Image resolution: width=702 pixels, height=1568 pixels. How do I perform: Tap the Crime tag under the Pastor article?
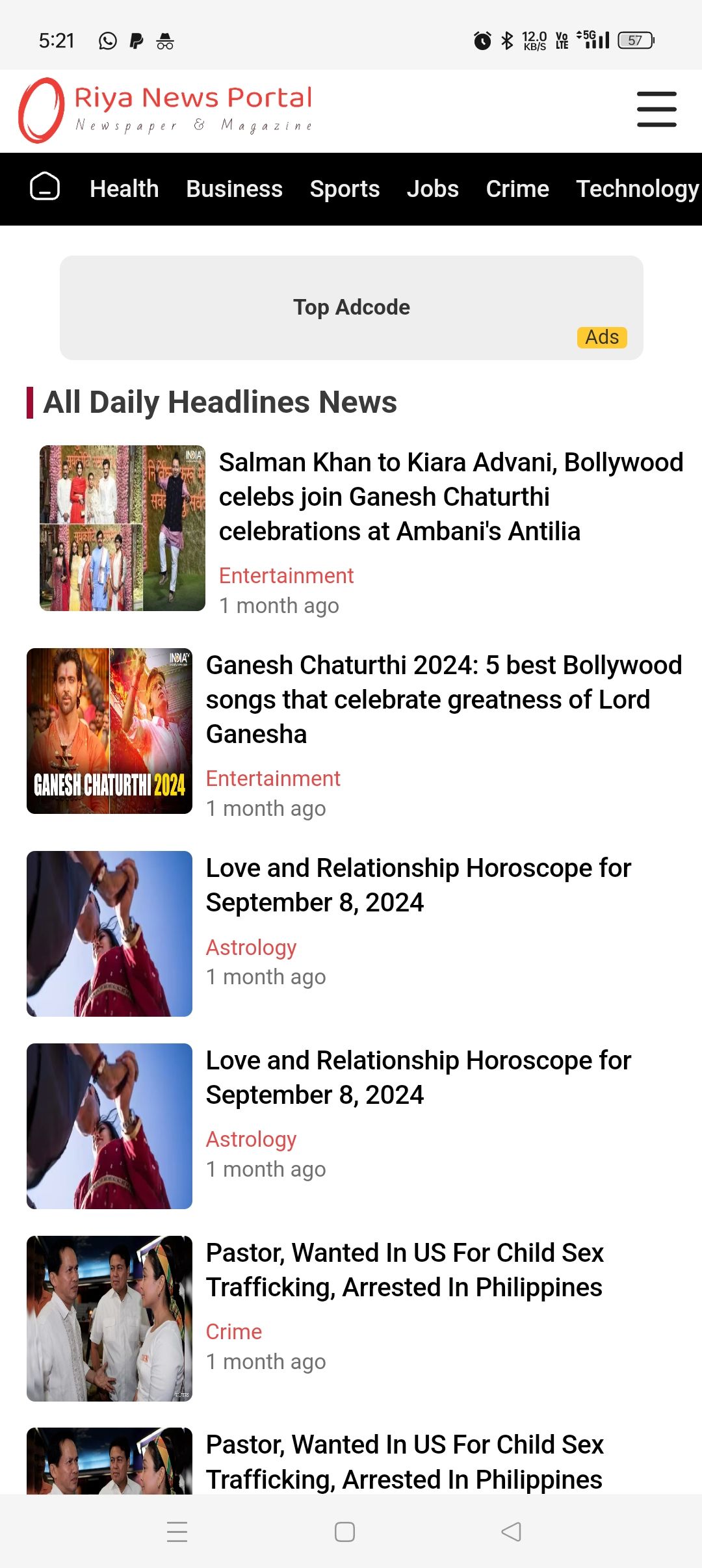[234, 1331]
